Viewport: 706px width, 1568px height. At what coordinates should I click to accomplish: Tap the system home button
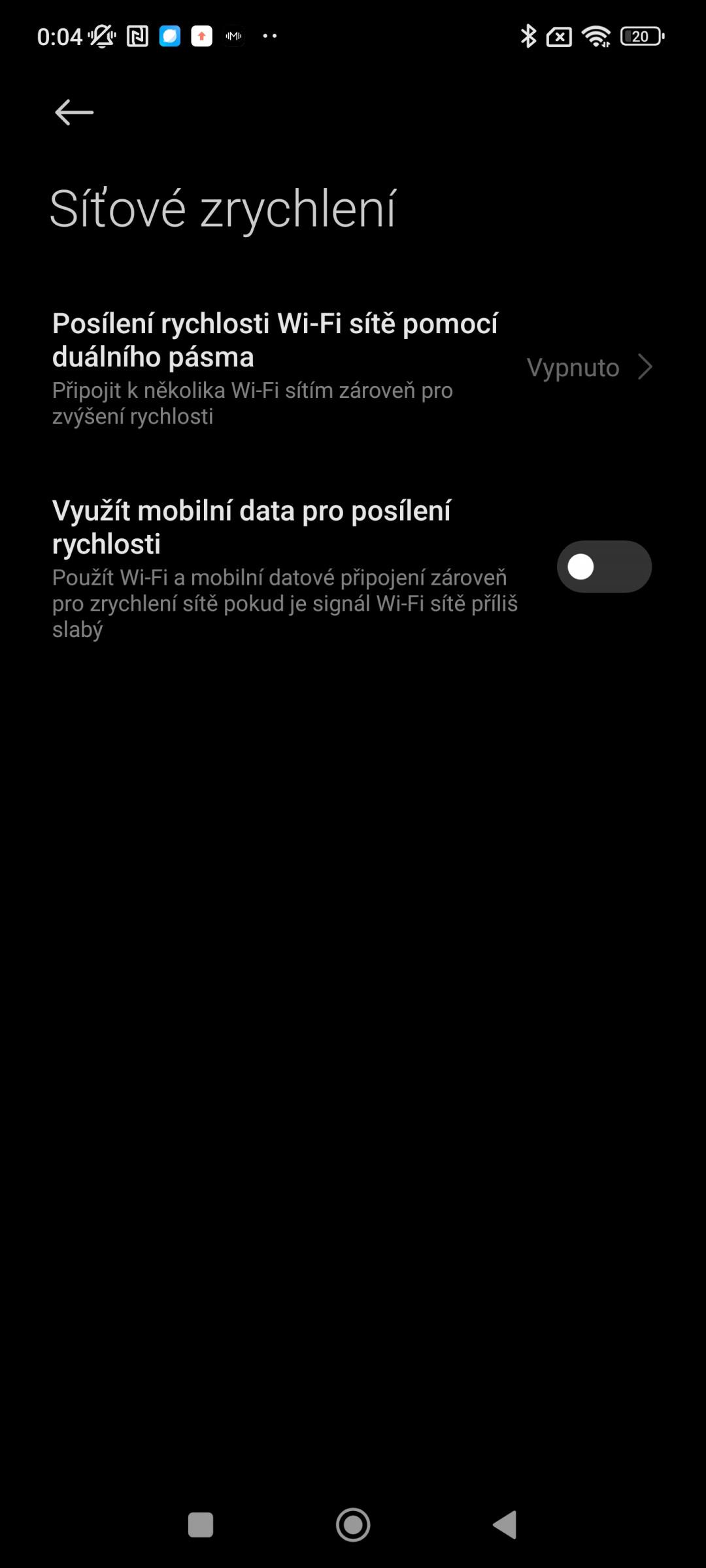pos(353,1525)
